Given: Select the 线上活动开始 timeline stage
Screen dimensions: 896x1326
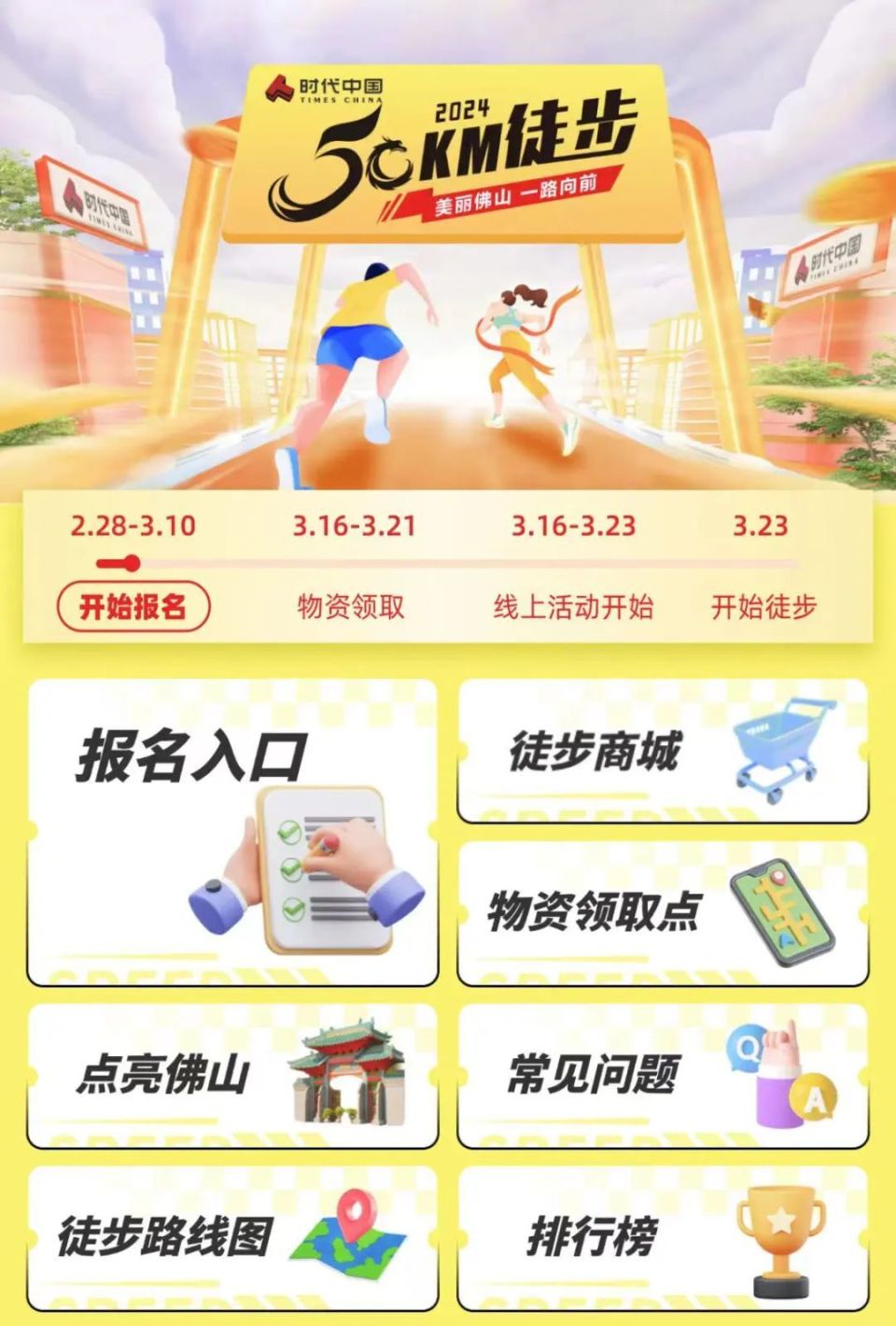Looking at the screenshot, I should 576,606.
